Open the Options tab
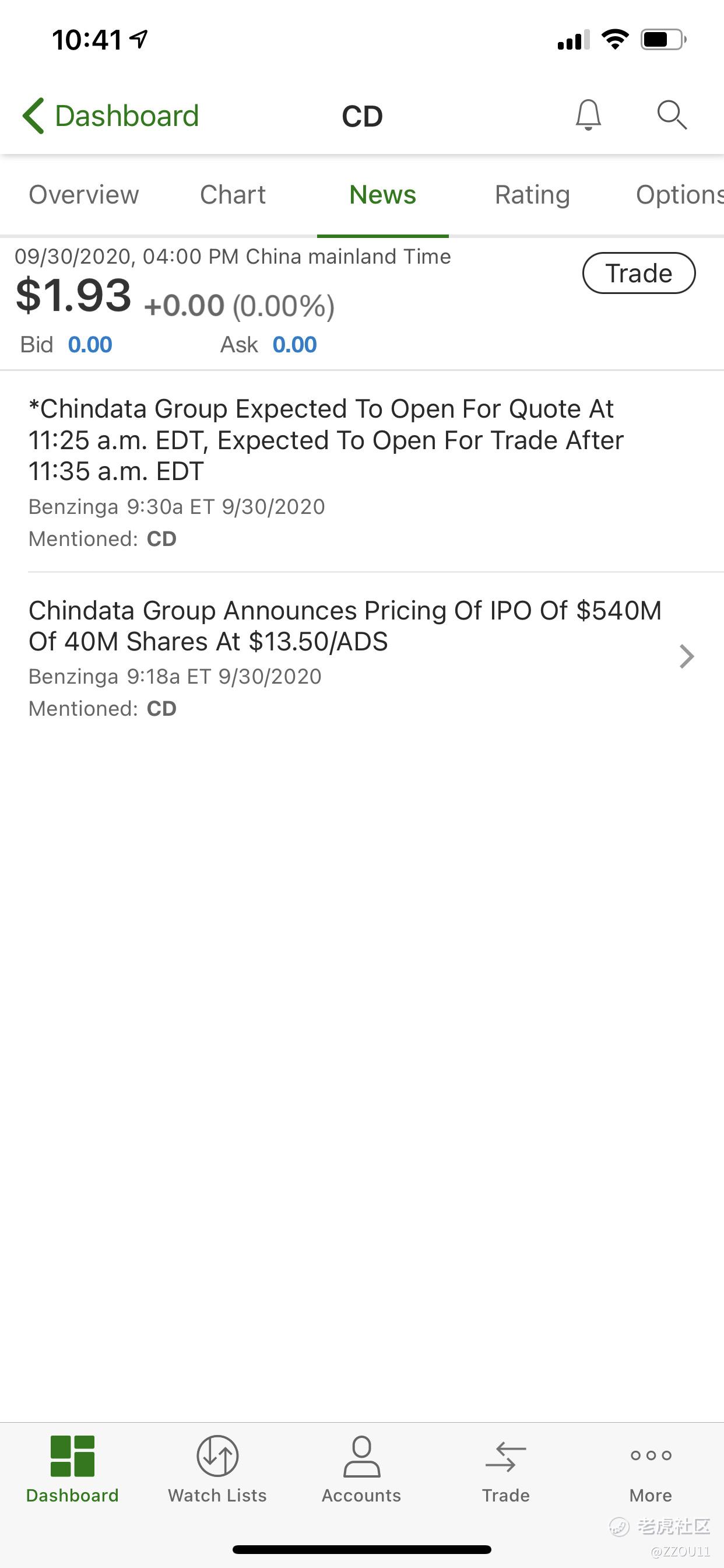724x1568 pixels. pos(680,195)
